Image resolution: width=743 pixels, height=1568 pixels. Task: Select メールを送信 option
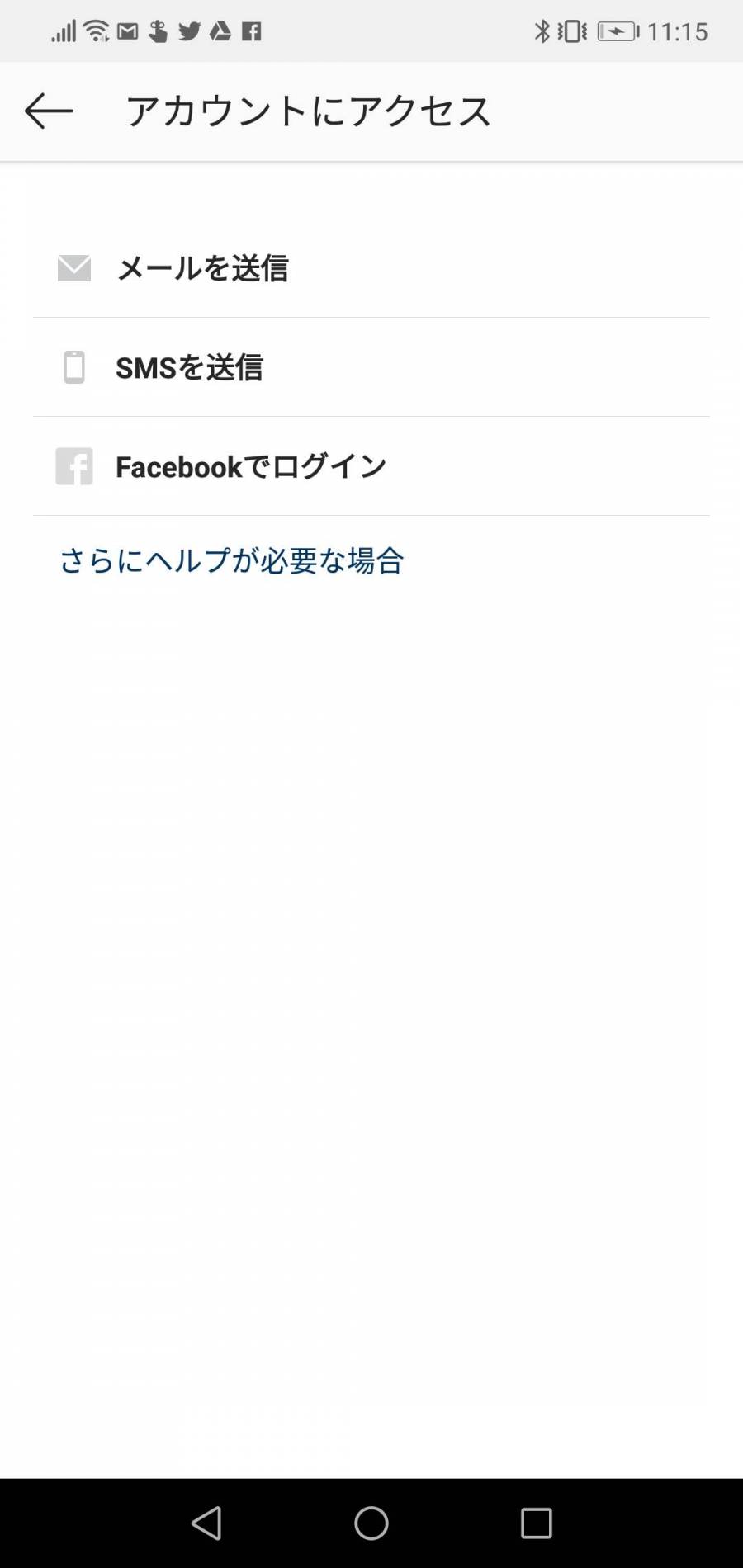coord(371,268)
